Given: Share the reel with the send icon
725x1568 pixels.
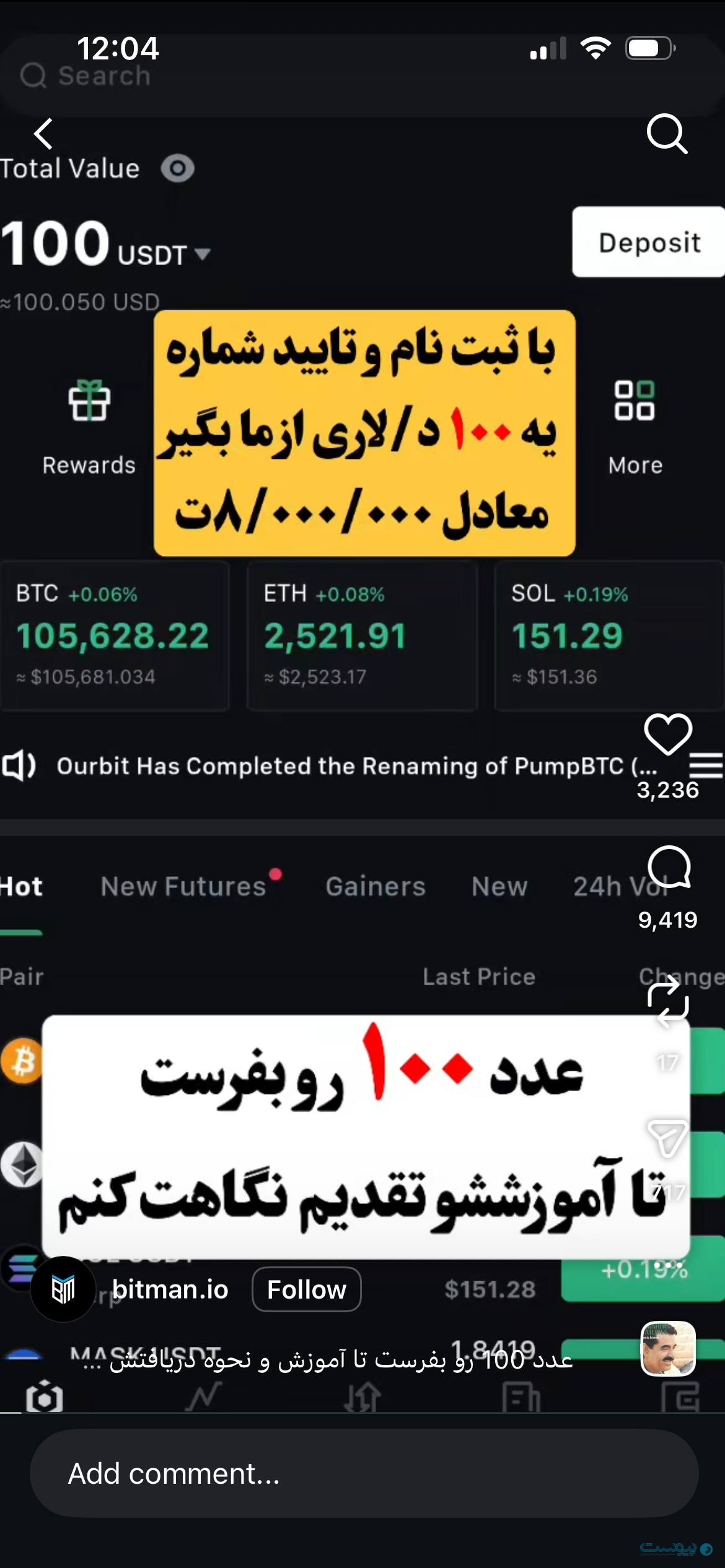Looking at the screenshot, I should (667, 1138).
